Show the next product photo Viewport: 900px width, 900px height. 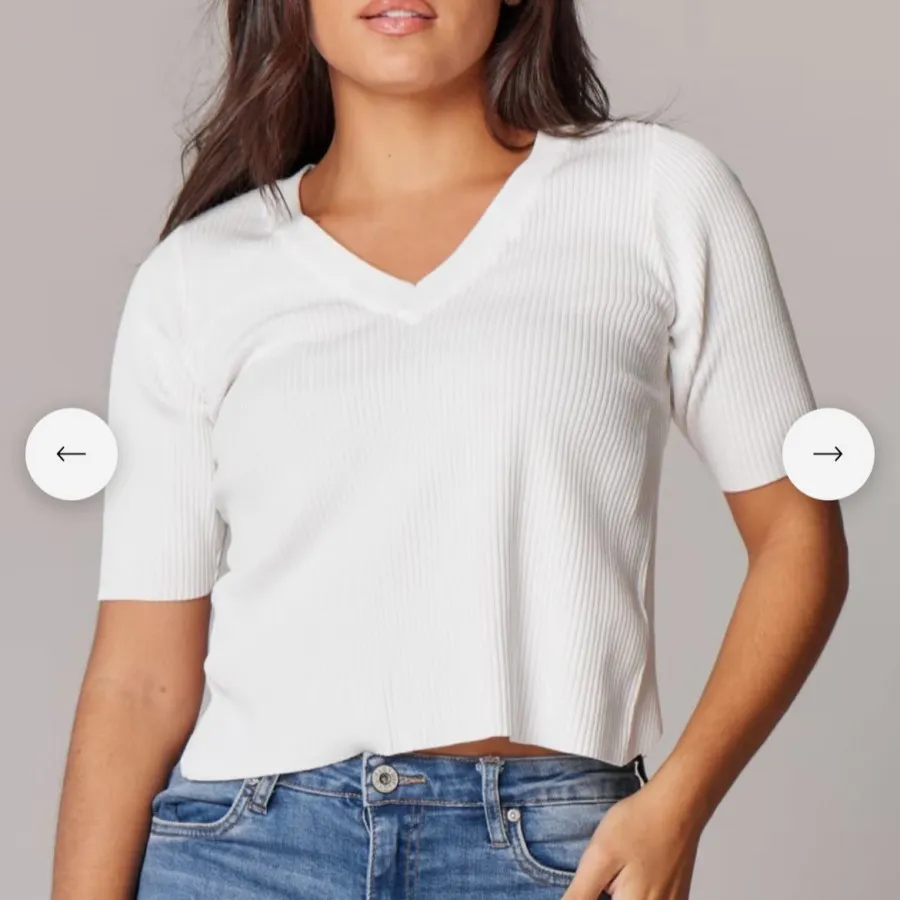(828, 454)
